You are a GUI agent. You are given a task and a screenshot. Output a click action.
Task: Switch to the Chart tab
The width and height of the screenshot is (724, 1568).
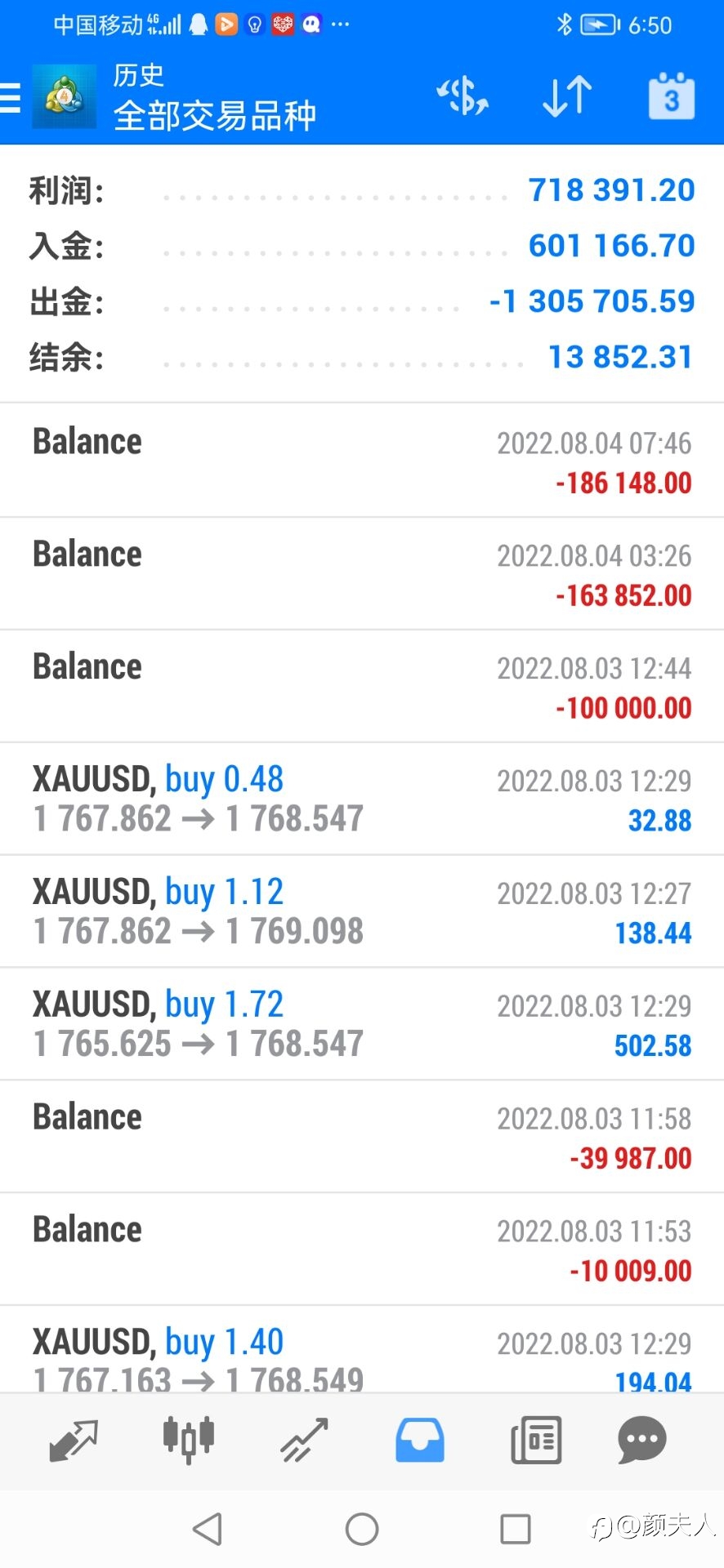tap(189, 1441)
